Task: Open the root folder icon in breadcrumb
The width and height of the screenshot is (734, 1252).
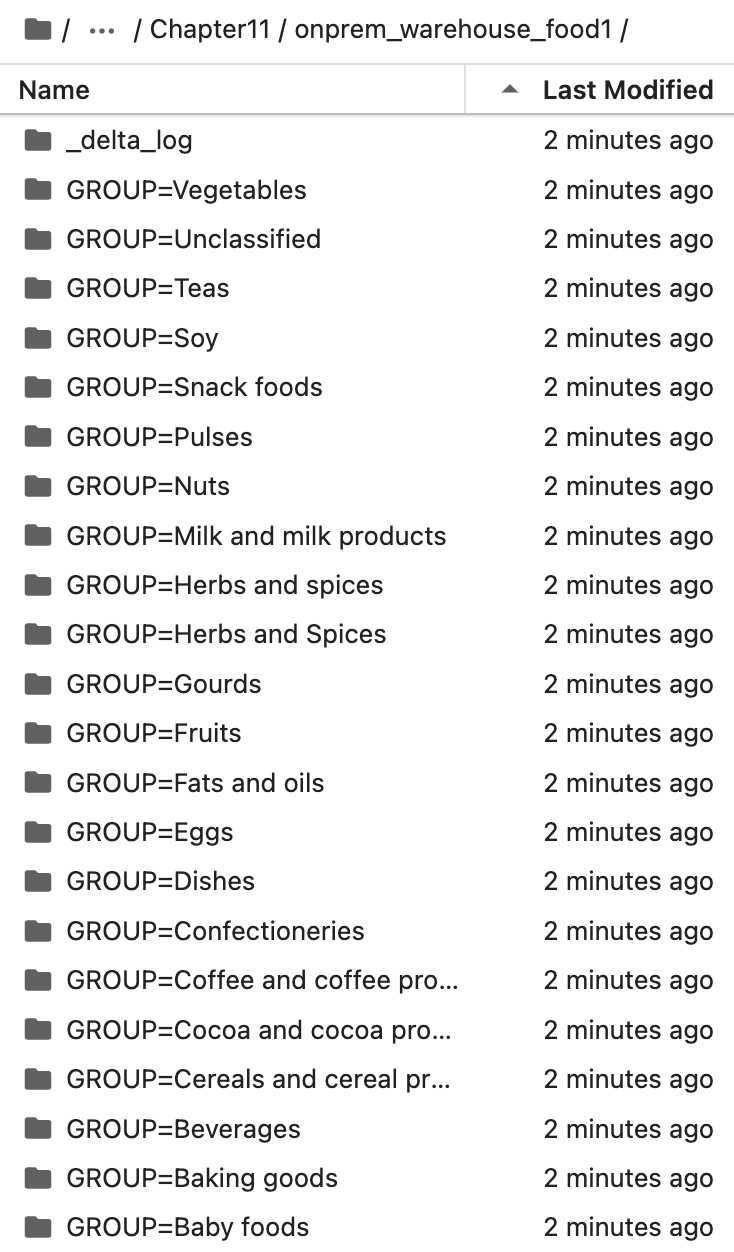Action: coord(37,29)
